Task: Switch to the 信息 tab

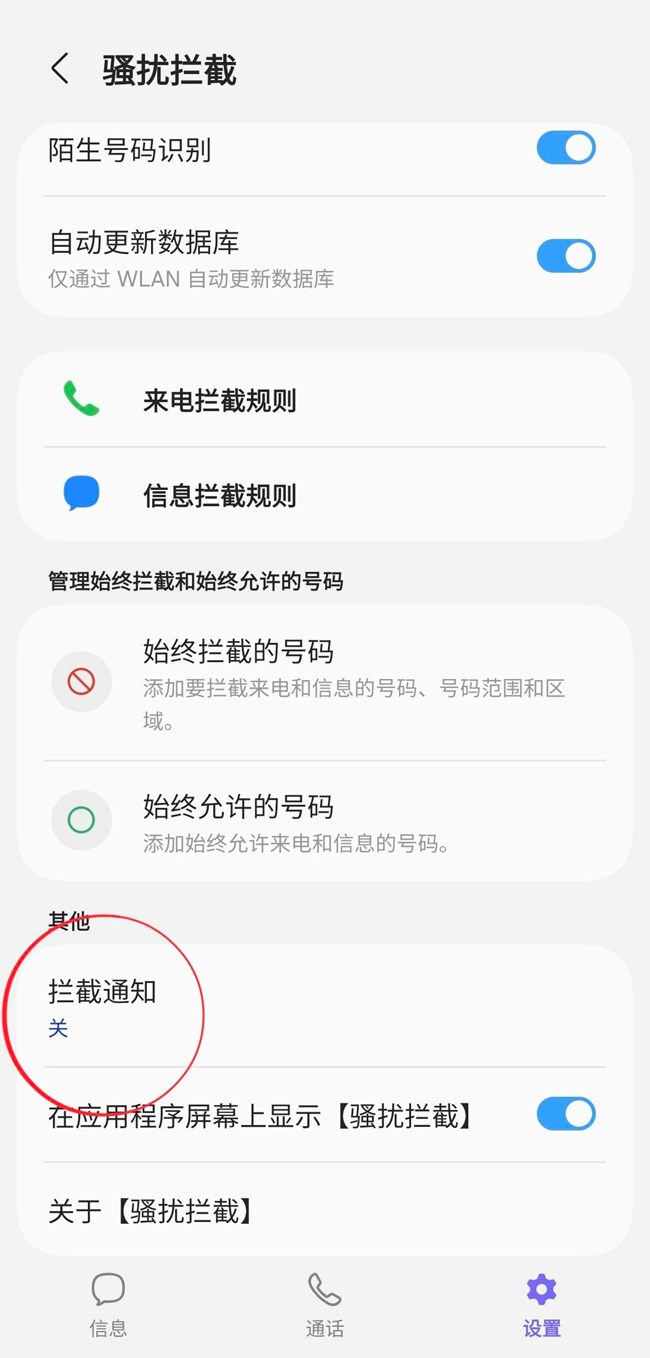Action: click(108, 1304)
